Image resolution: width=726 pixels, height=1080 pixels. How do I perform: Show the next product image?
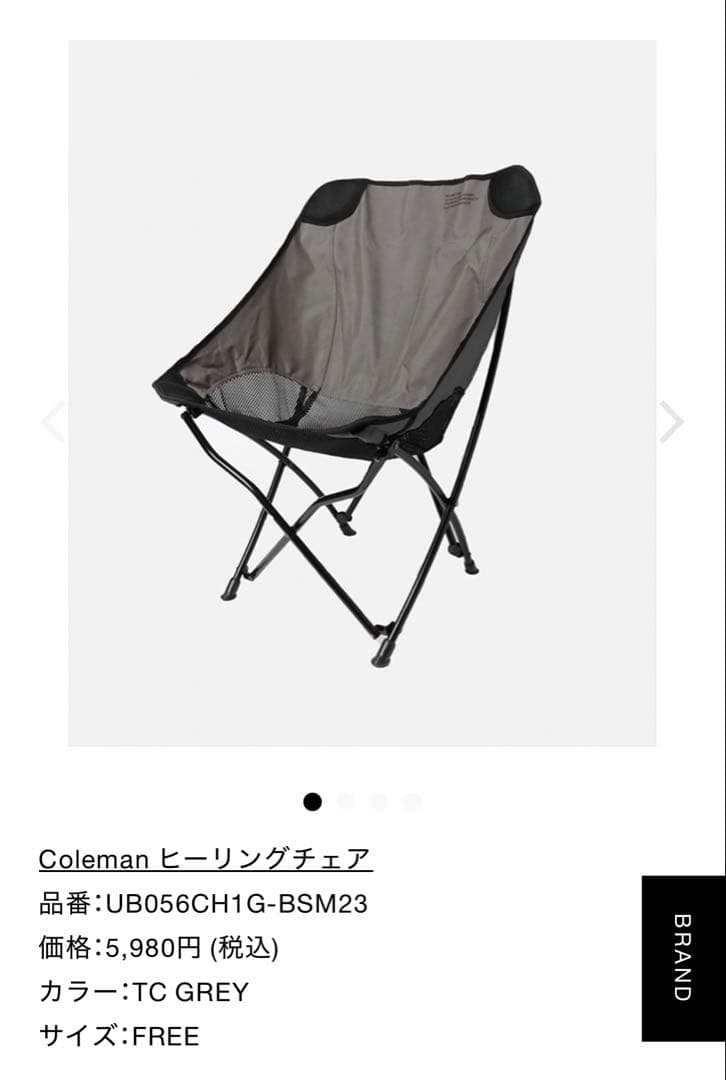point(671,421)
